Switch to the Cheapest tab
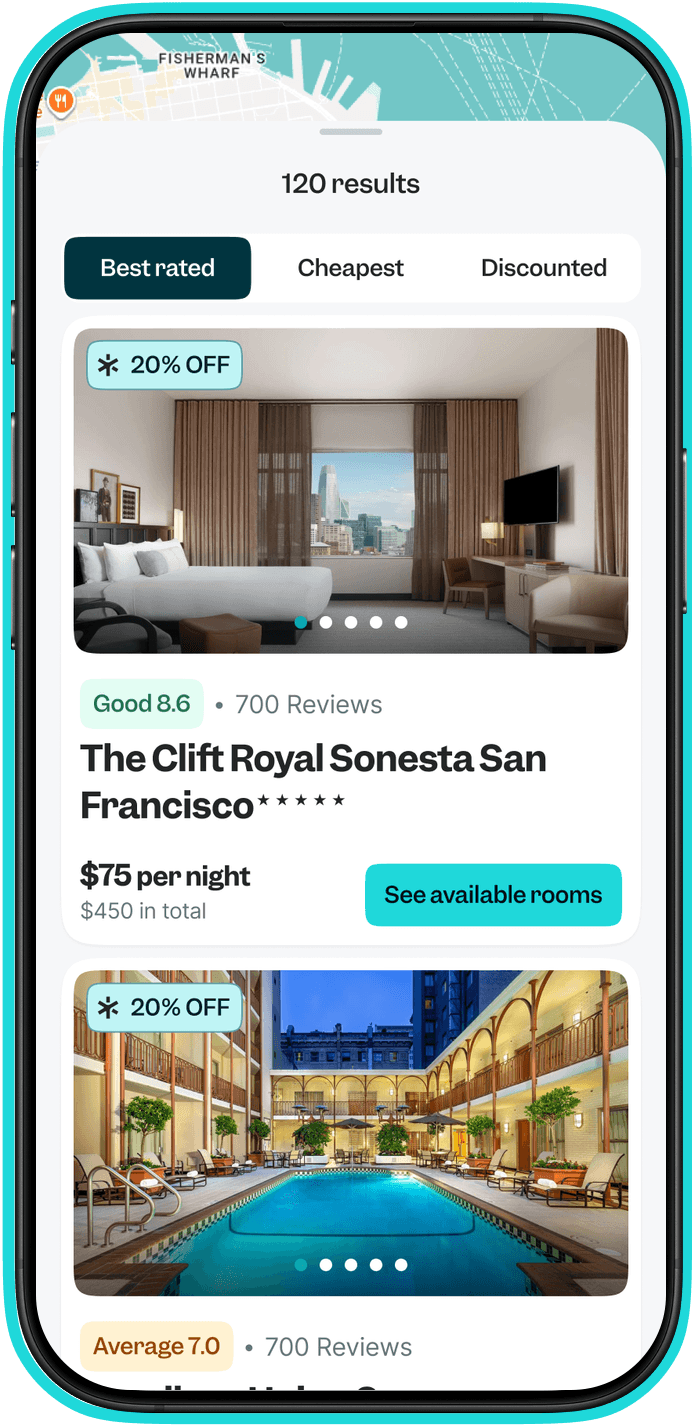 tap(351, 268)
